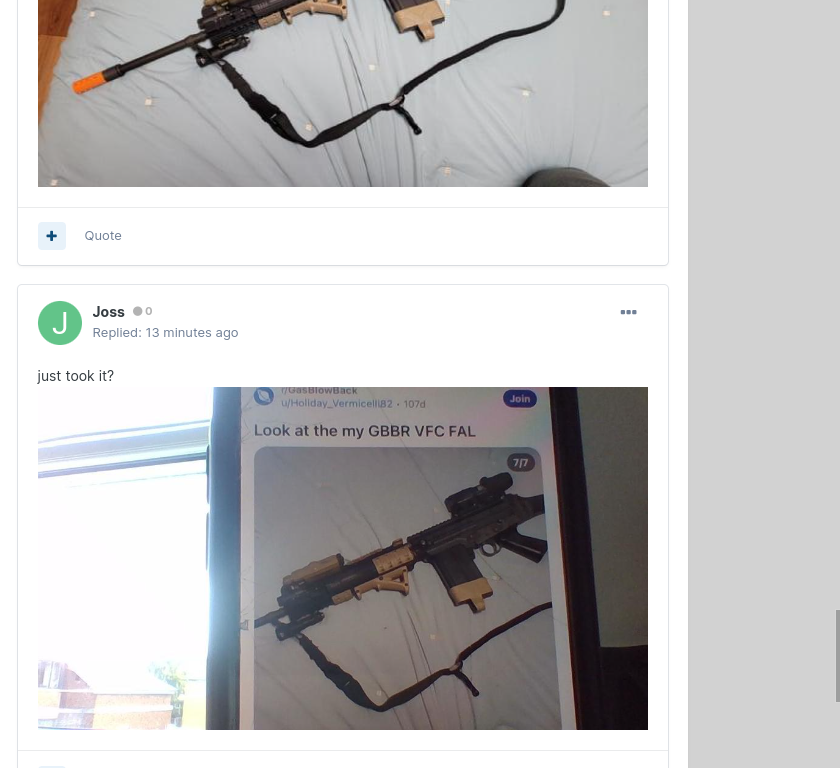The width and height of the screenshot is (840, 768).
Task: Quote the first post
Action: [x=103, y=236]
